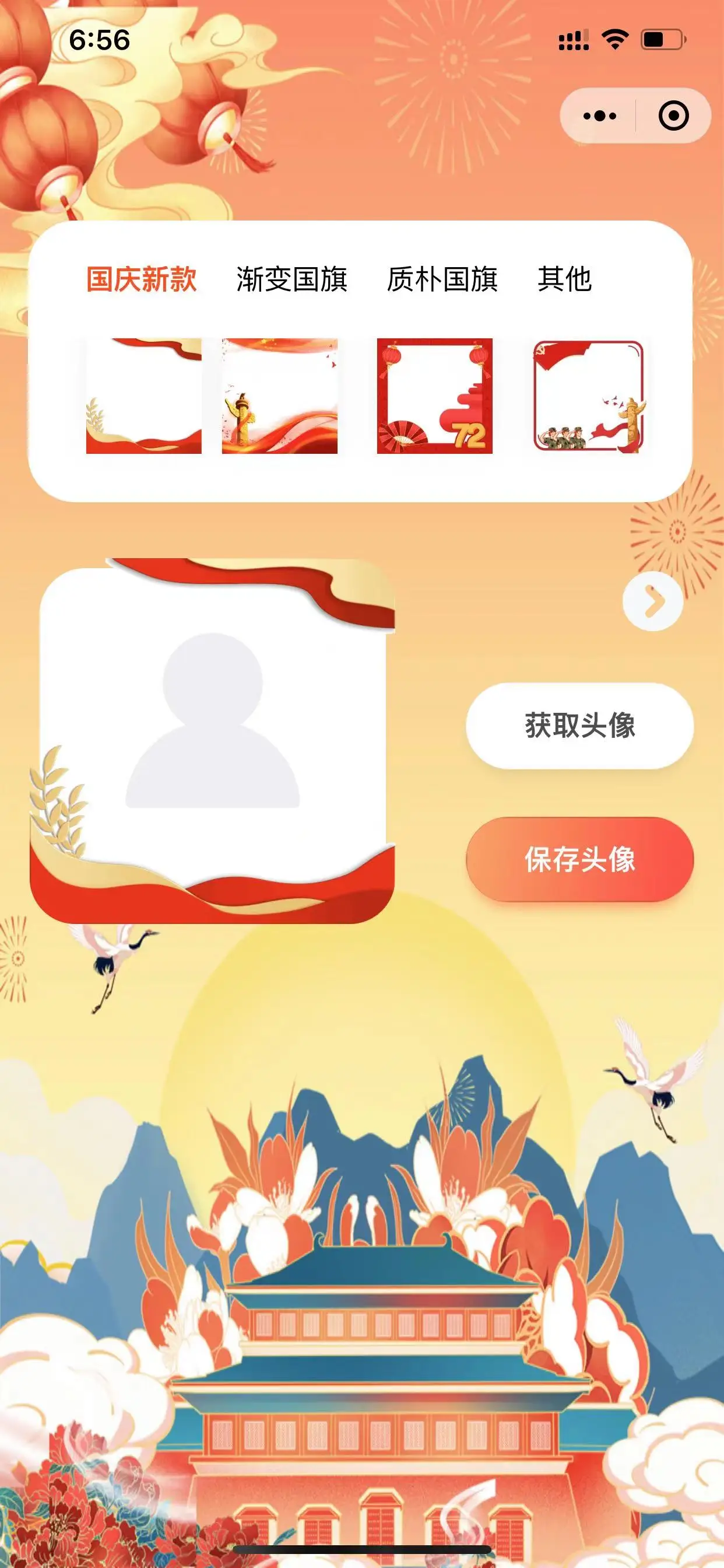Open the 其他 tab

coord(564,279)
